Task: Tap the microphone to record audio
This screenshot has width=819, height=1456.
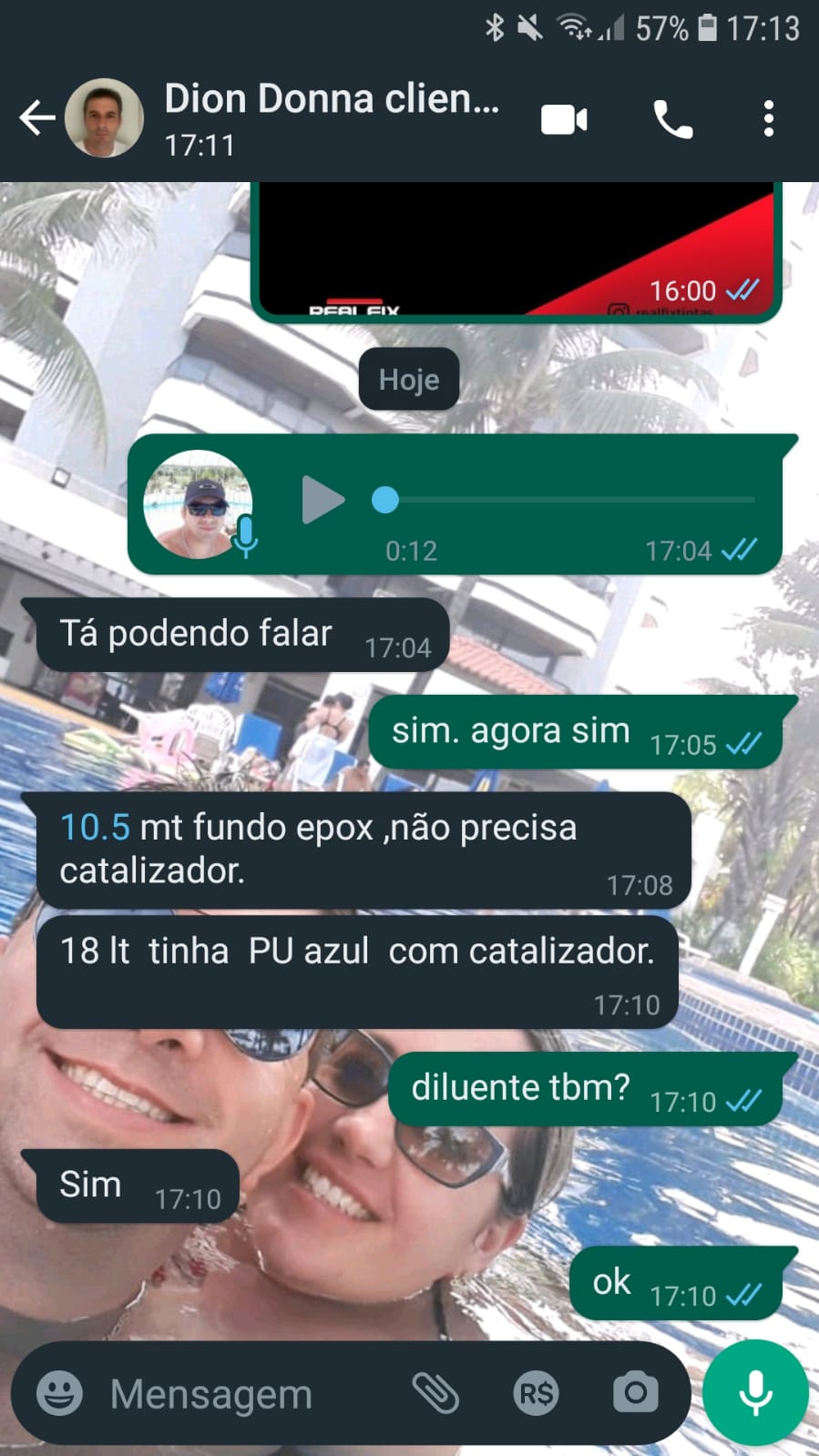Action: 755,1393
